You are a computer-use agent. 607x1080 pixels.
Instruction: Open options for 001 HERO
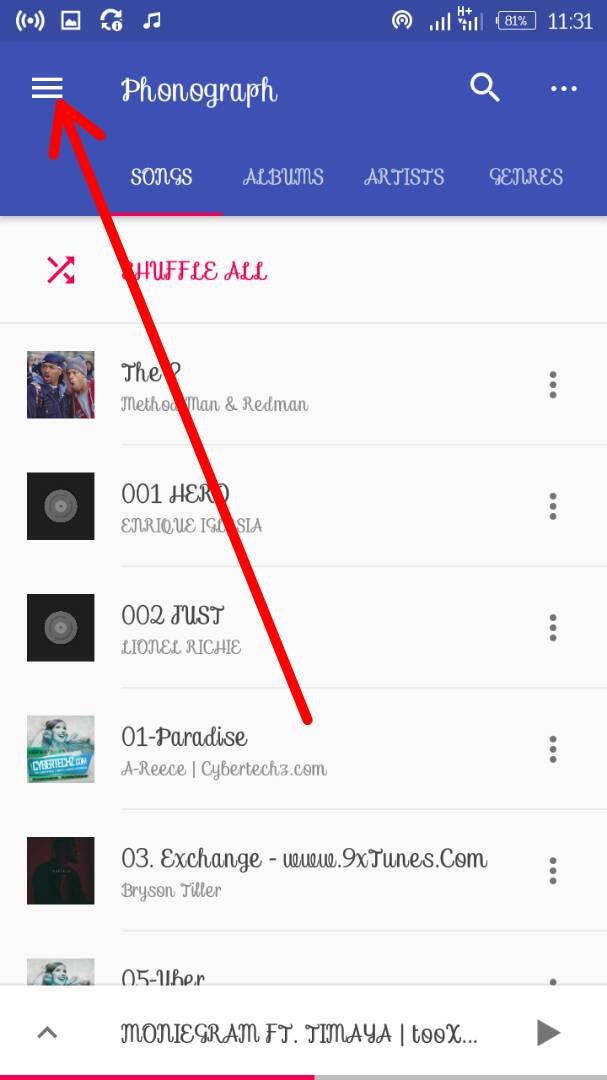(552, 507)
